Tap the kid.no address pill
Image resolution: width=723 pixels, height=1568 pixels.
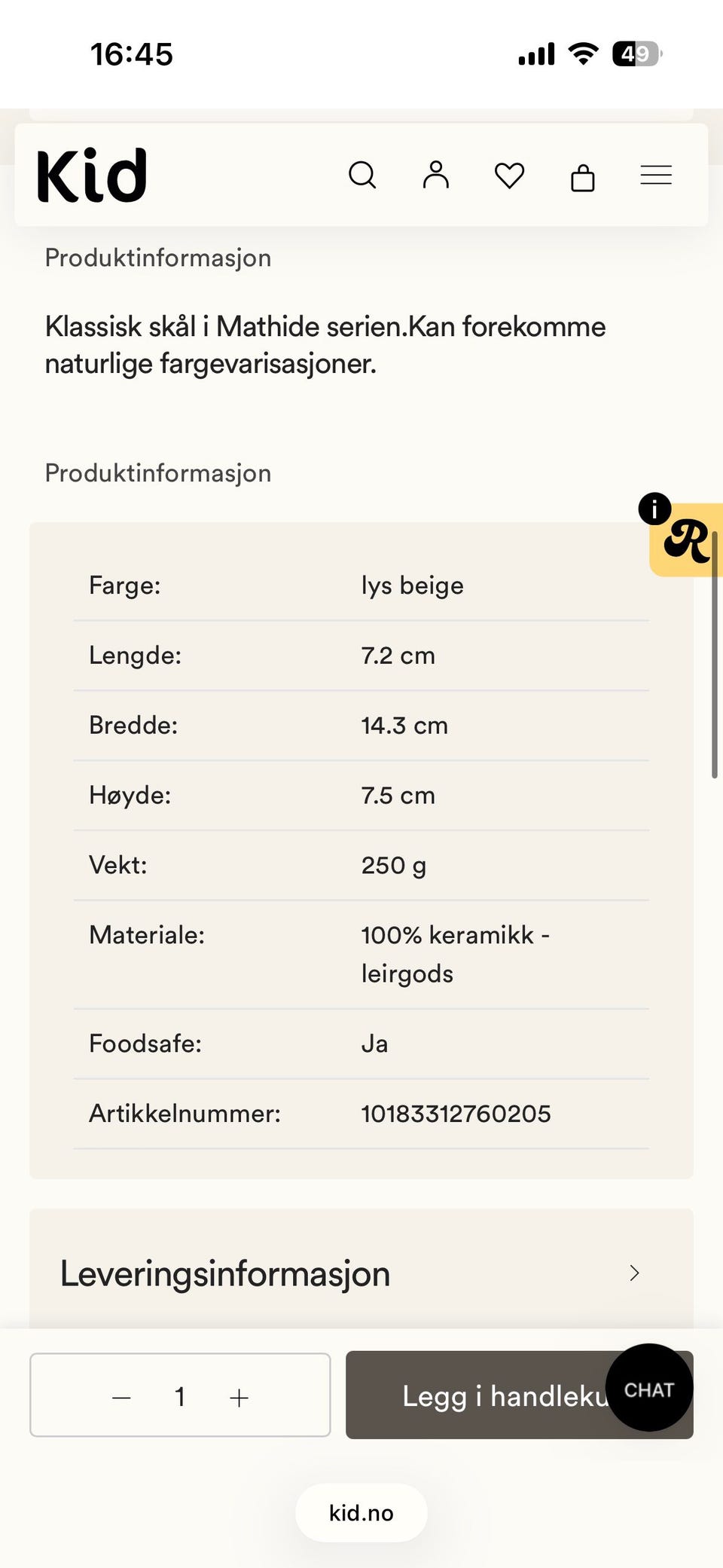[x=361, y=1513]
